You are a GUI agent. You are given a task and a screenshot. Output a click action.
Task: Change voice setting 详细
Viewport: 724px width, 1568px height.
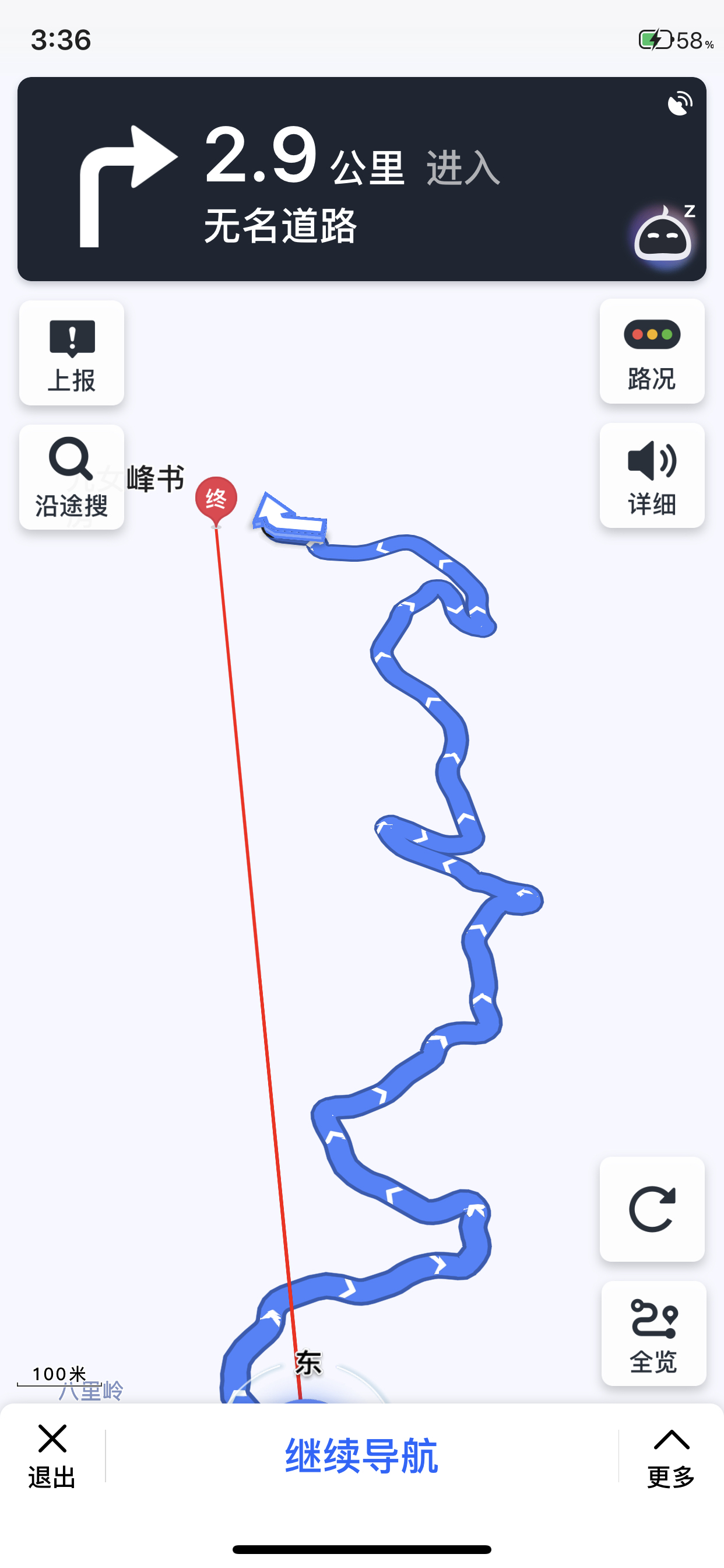(652, 475)
